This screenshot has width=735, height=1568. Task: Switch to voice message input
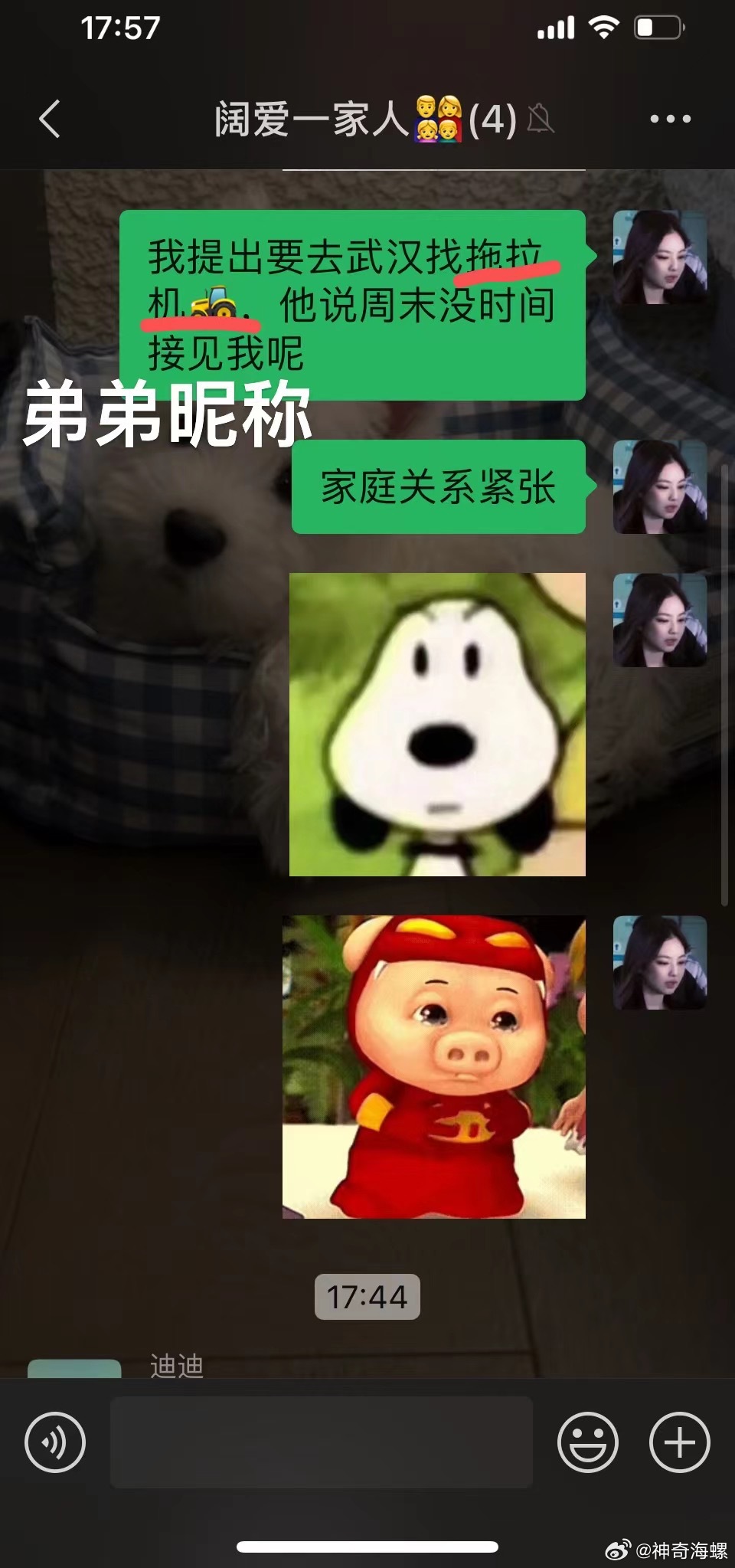coord(55,1442)
